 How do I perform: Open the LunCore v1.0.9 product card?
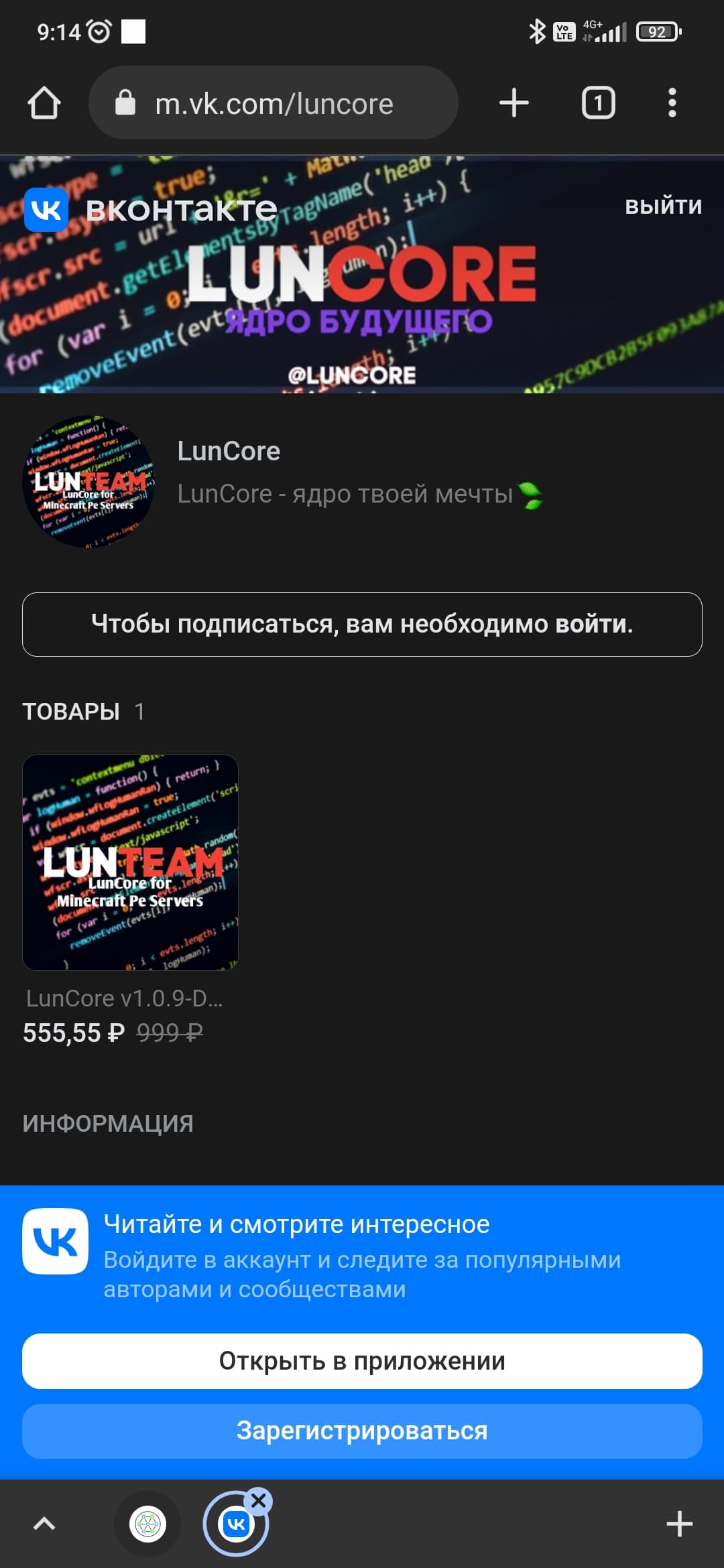pos(130,862)
